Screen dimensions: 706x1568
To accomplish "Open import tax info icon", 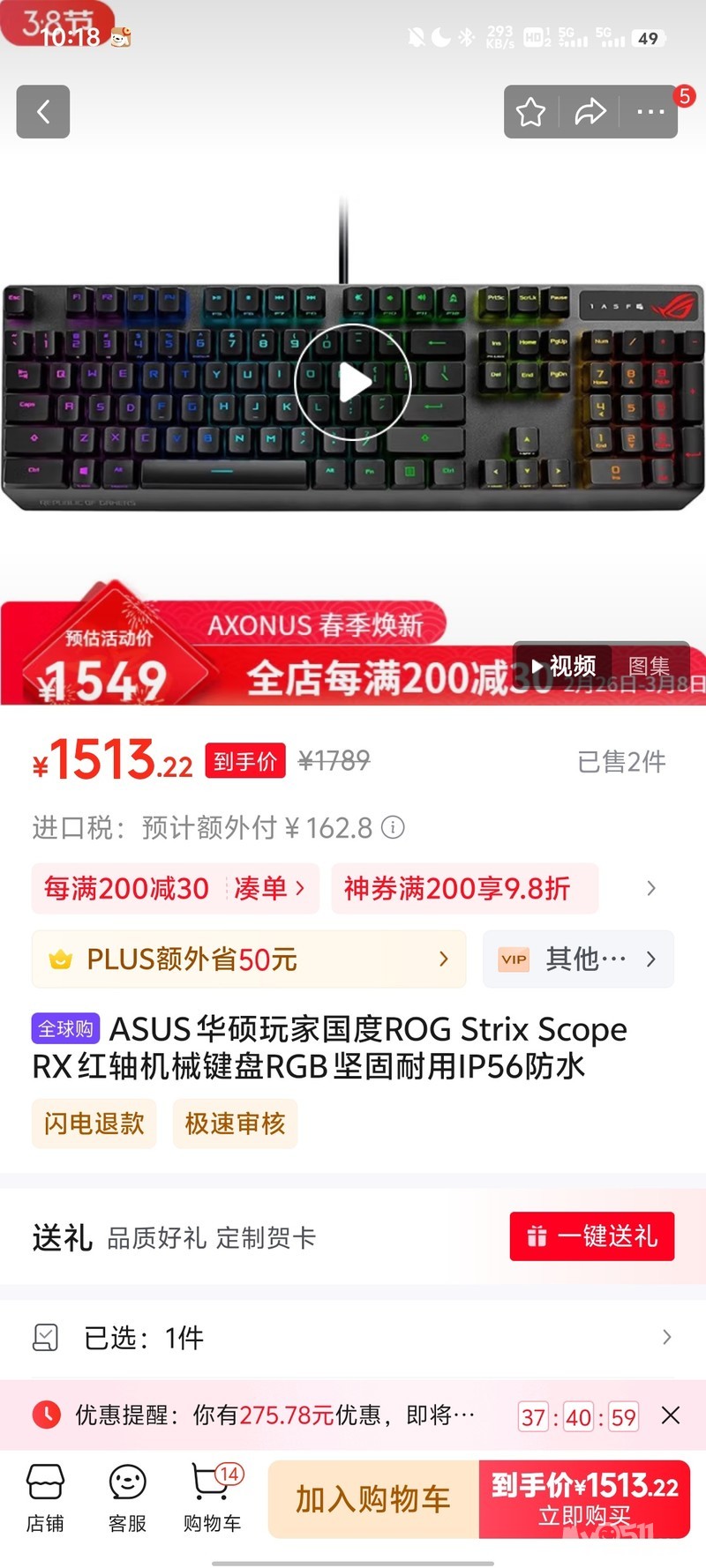I will pyautogui.click(x=393, y=827).
